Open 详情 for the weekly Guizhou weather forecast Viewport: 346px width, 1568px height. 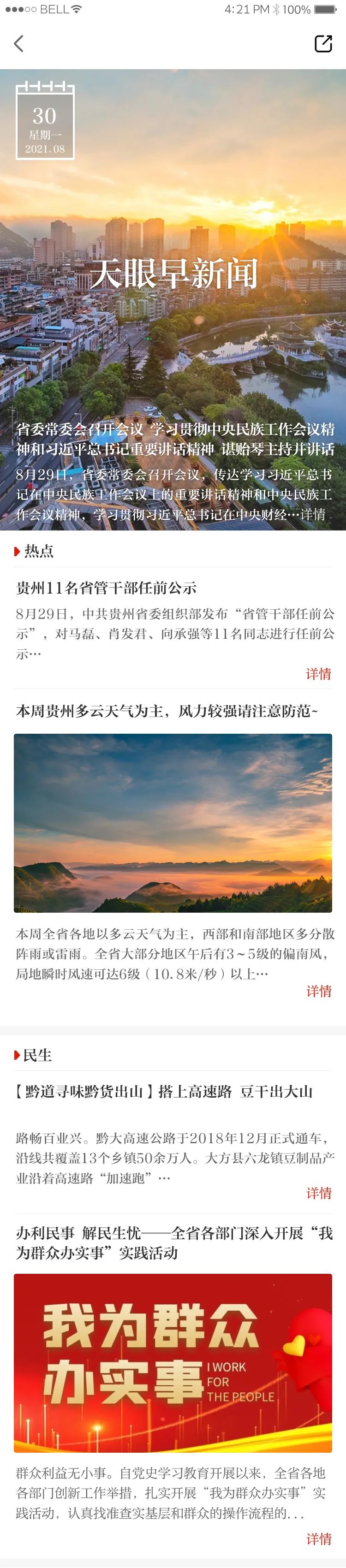[318, 991]
